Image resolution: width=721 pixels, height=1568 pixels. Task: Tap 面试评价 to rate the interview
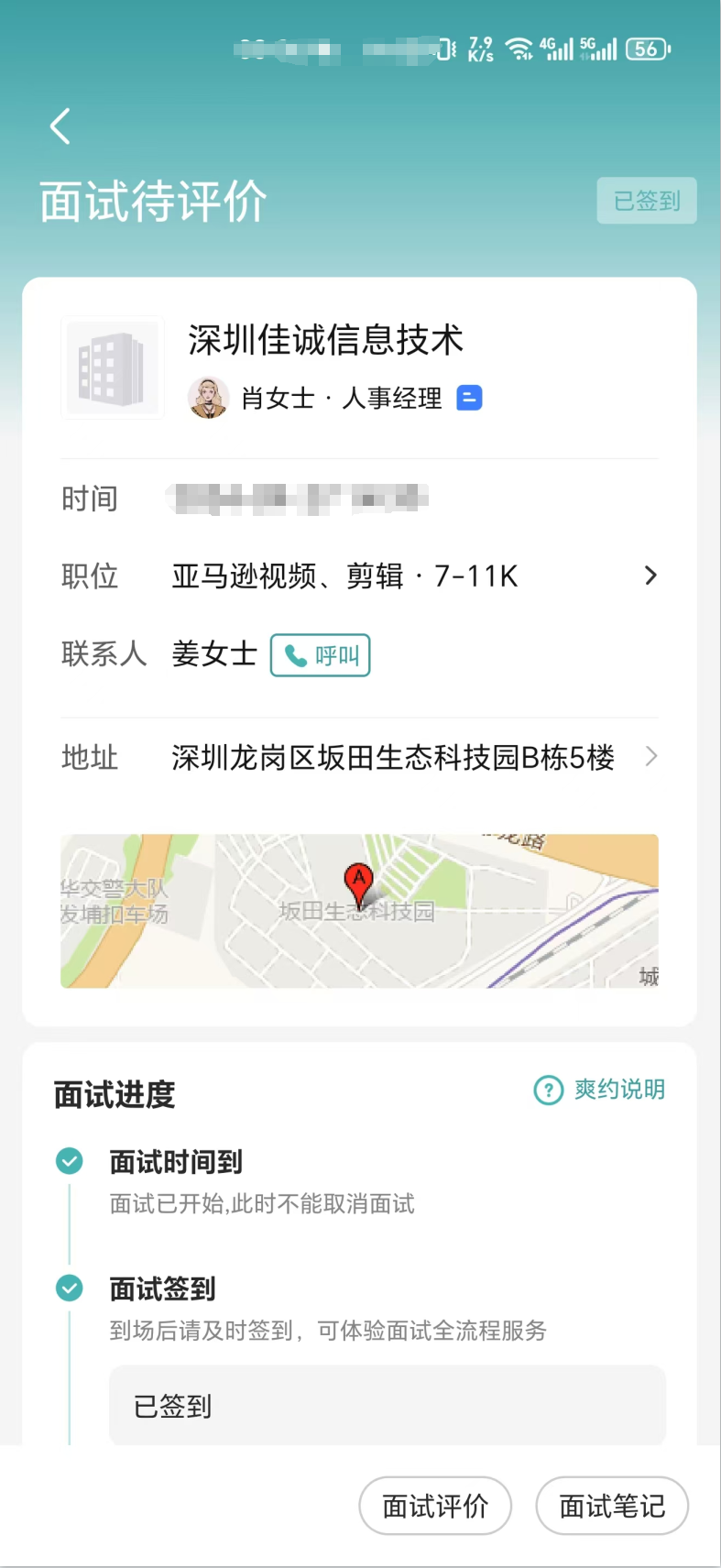[x=435, y=1506]
